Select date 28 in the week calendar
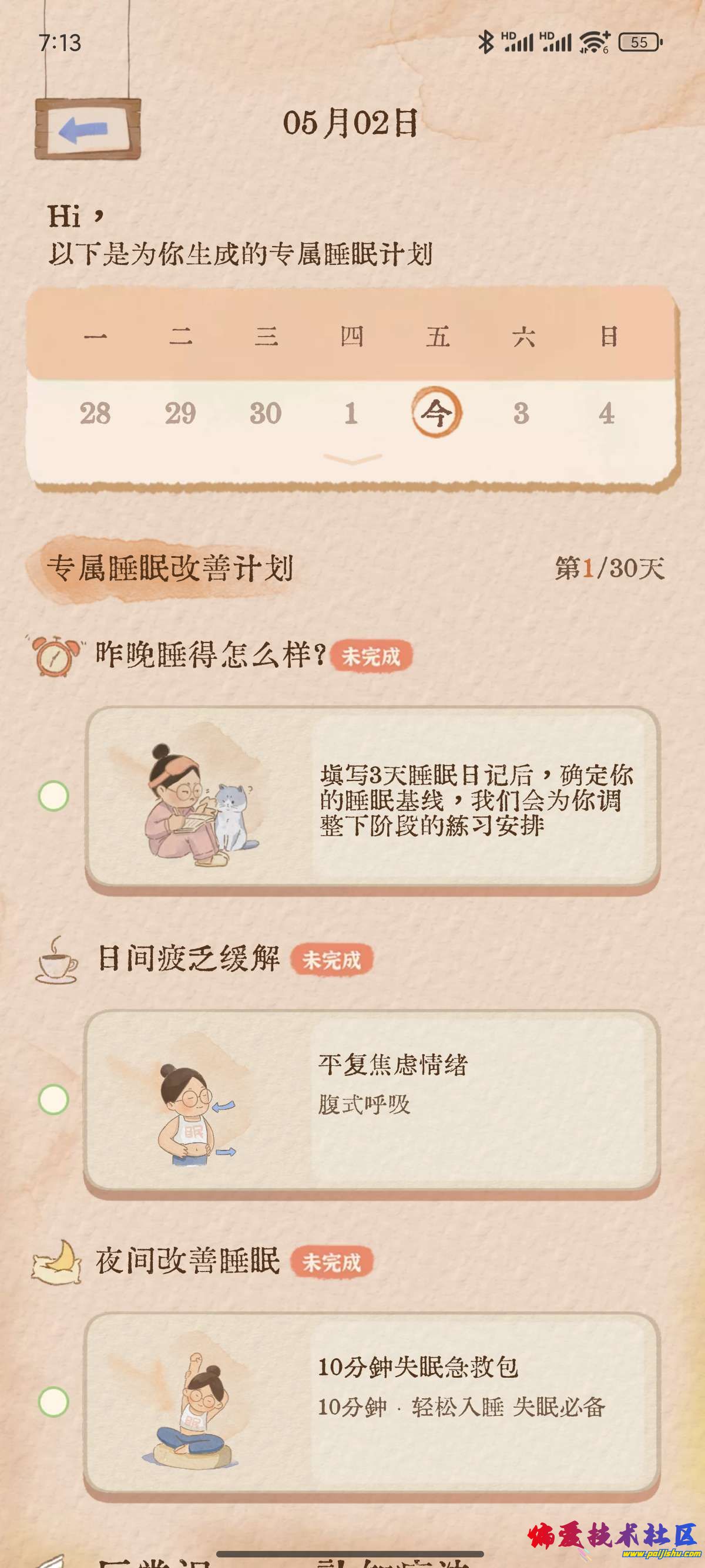The height and width of the screenshot is (1568, 705). pyautogui.click(x=95, y=414)
